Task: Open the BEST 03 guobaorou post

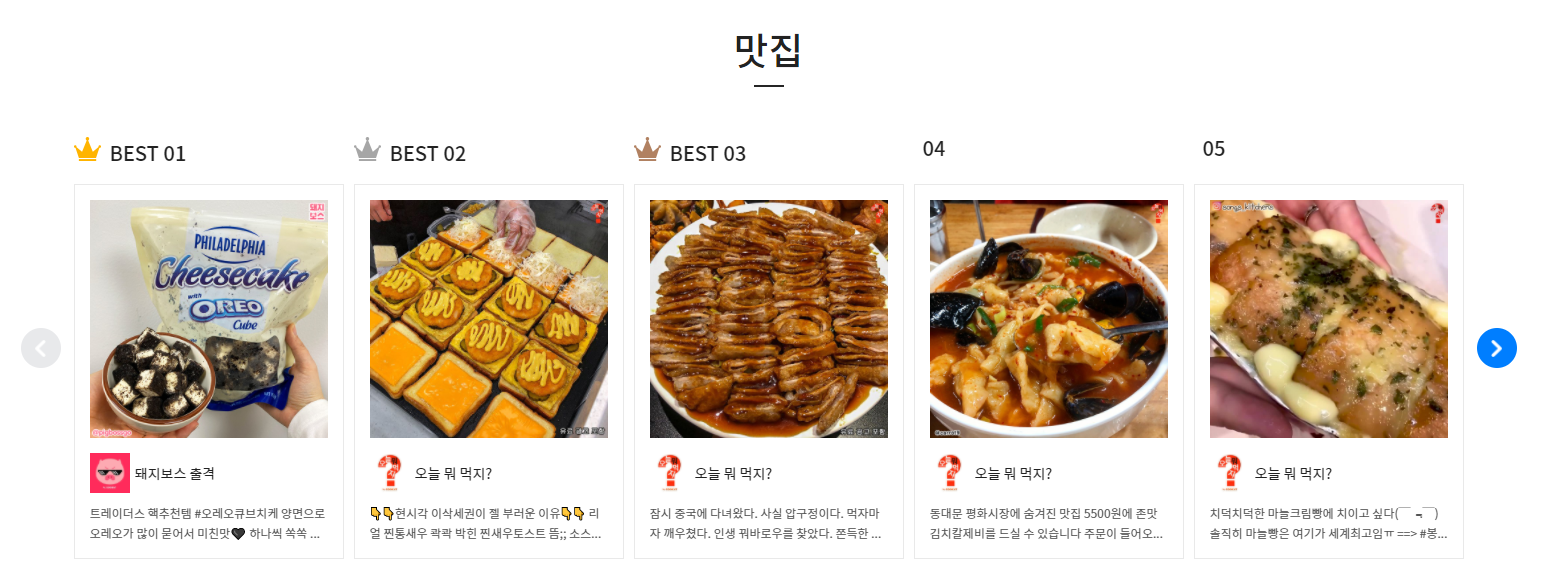Action: pyautogui.click(x=769, y=319)
